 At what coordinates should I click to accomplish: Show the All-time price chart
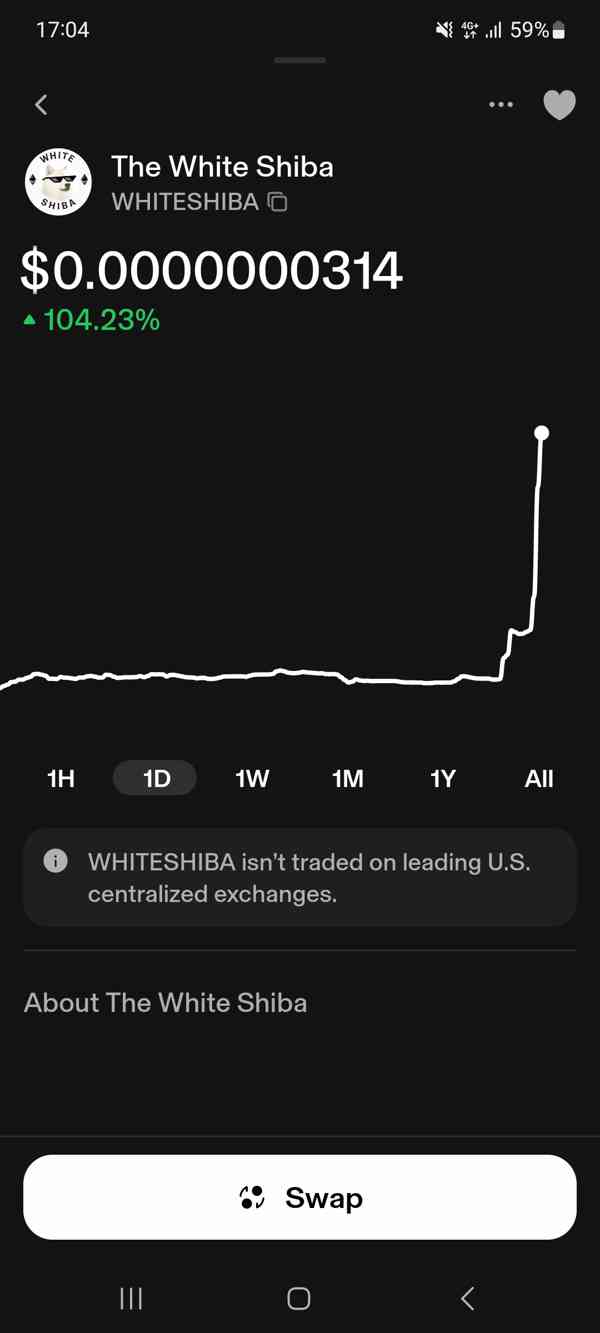[x=538, y=778]
